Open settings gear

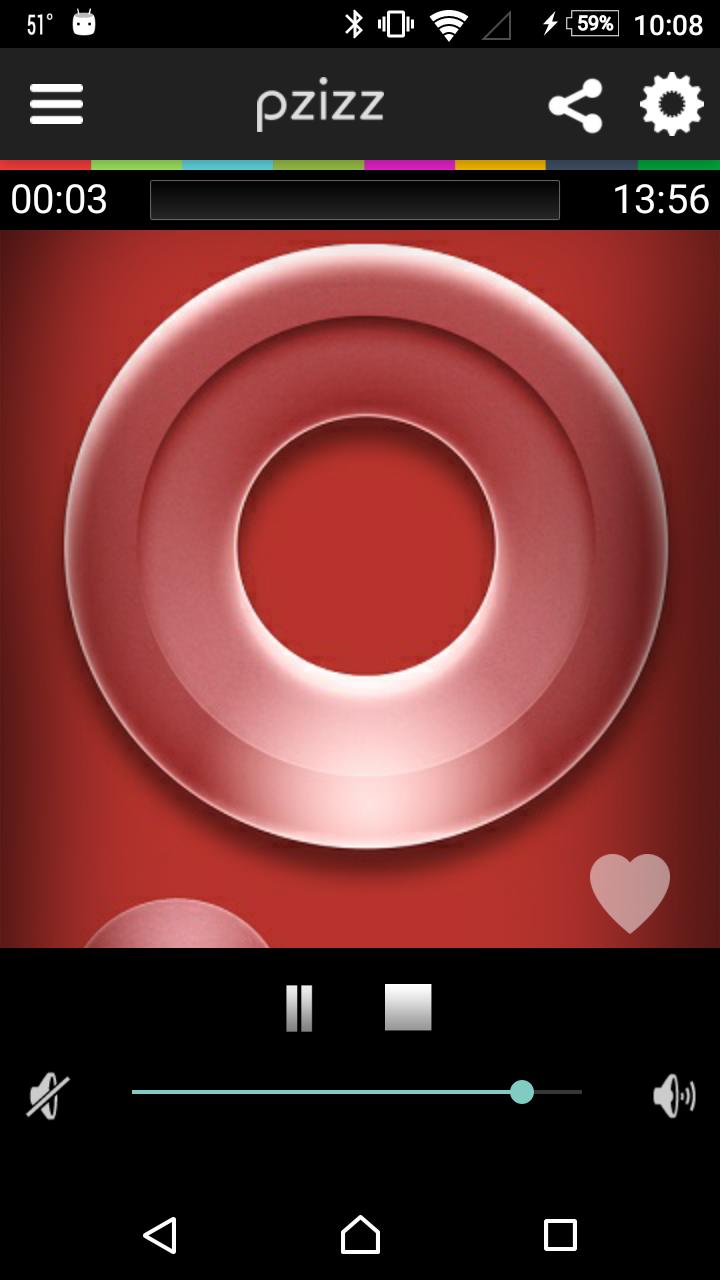(671, 104)
